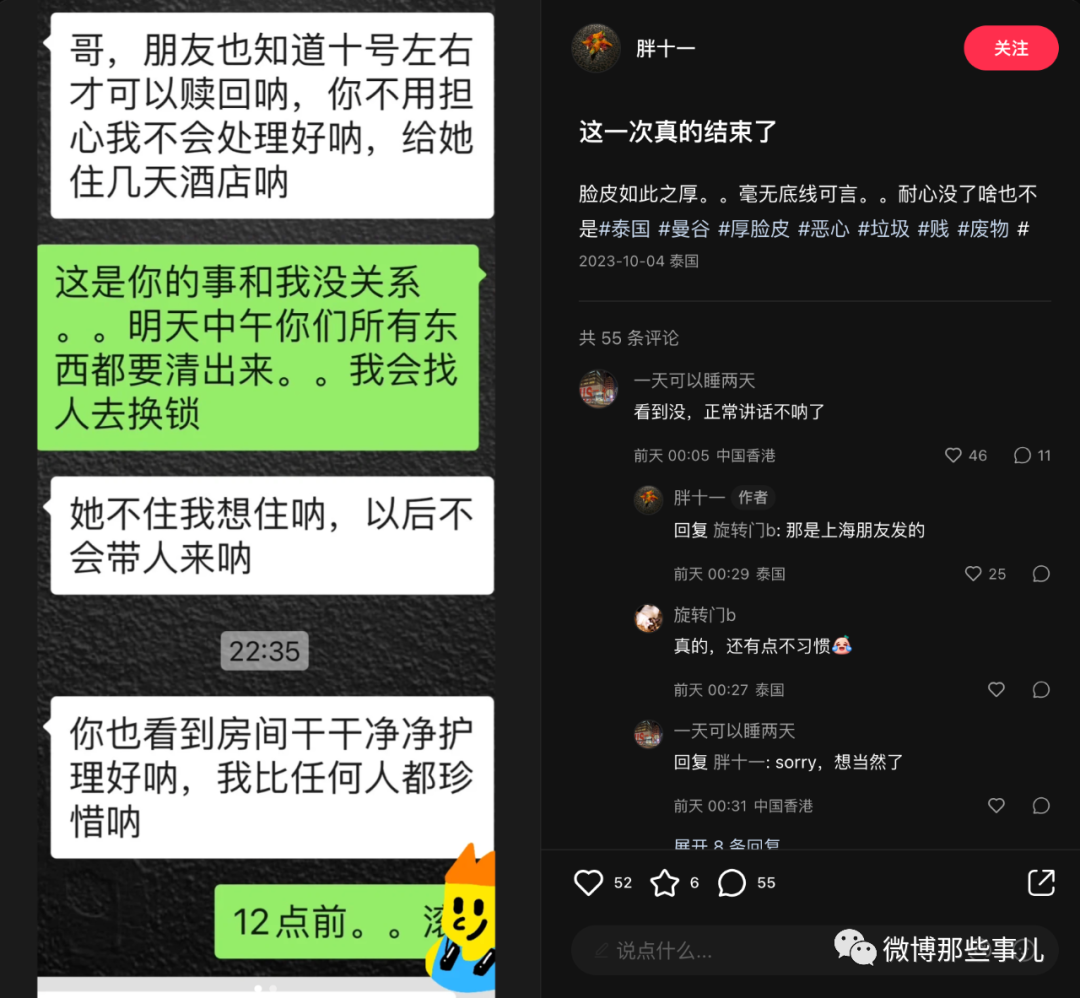Reply to the comment 看到没,正常讲话不呐了

pyautogui.click(x=1022, y=456)
